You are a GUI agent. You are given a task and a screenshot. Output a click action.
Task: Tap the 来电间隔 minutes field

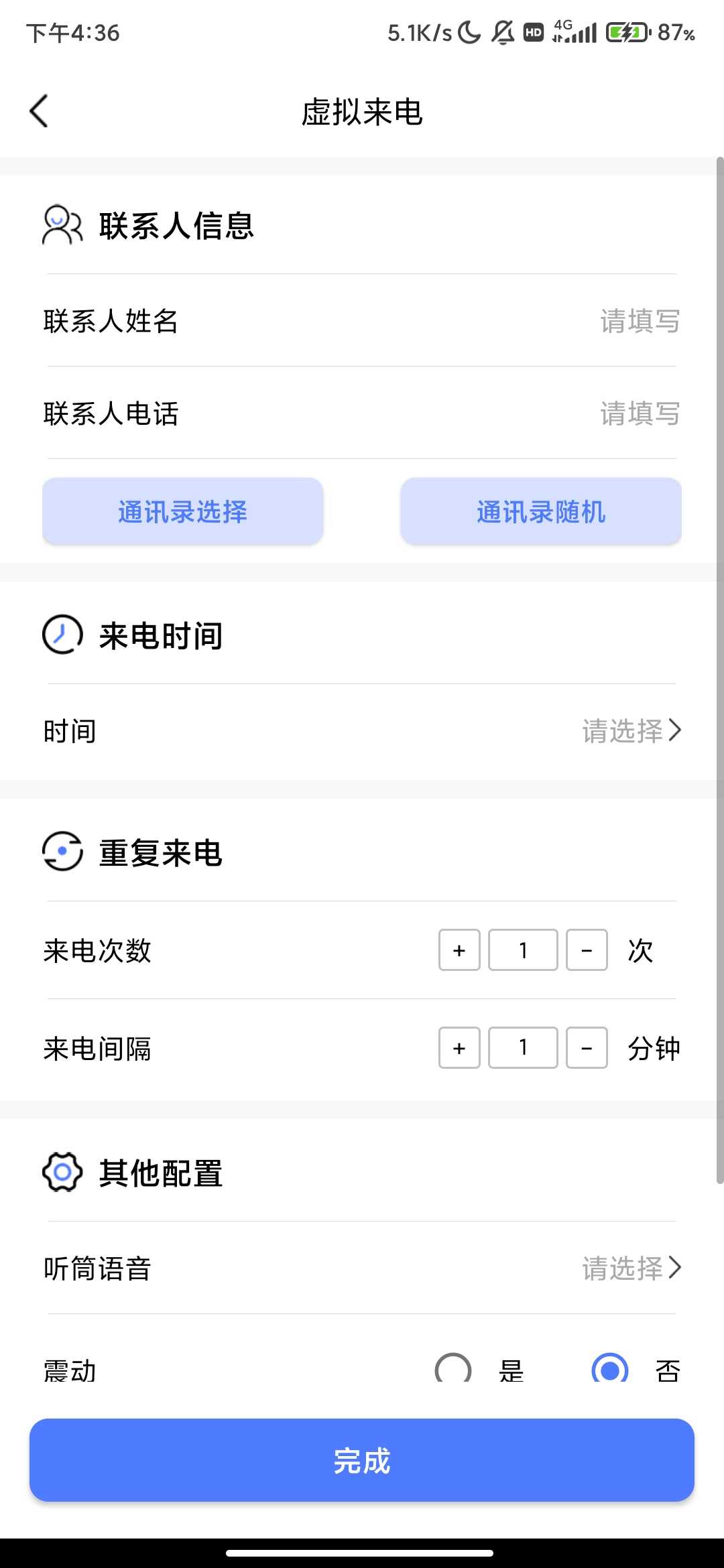coord(523,1048)
